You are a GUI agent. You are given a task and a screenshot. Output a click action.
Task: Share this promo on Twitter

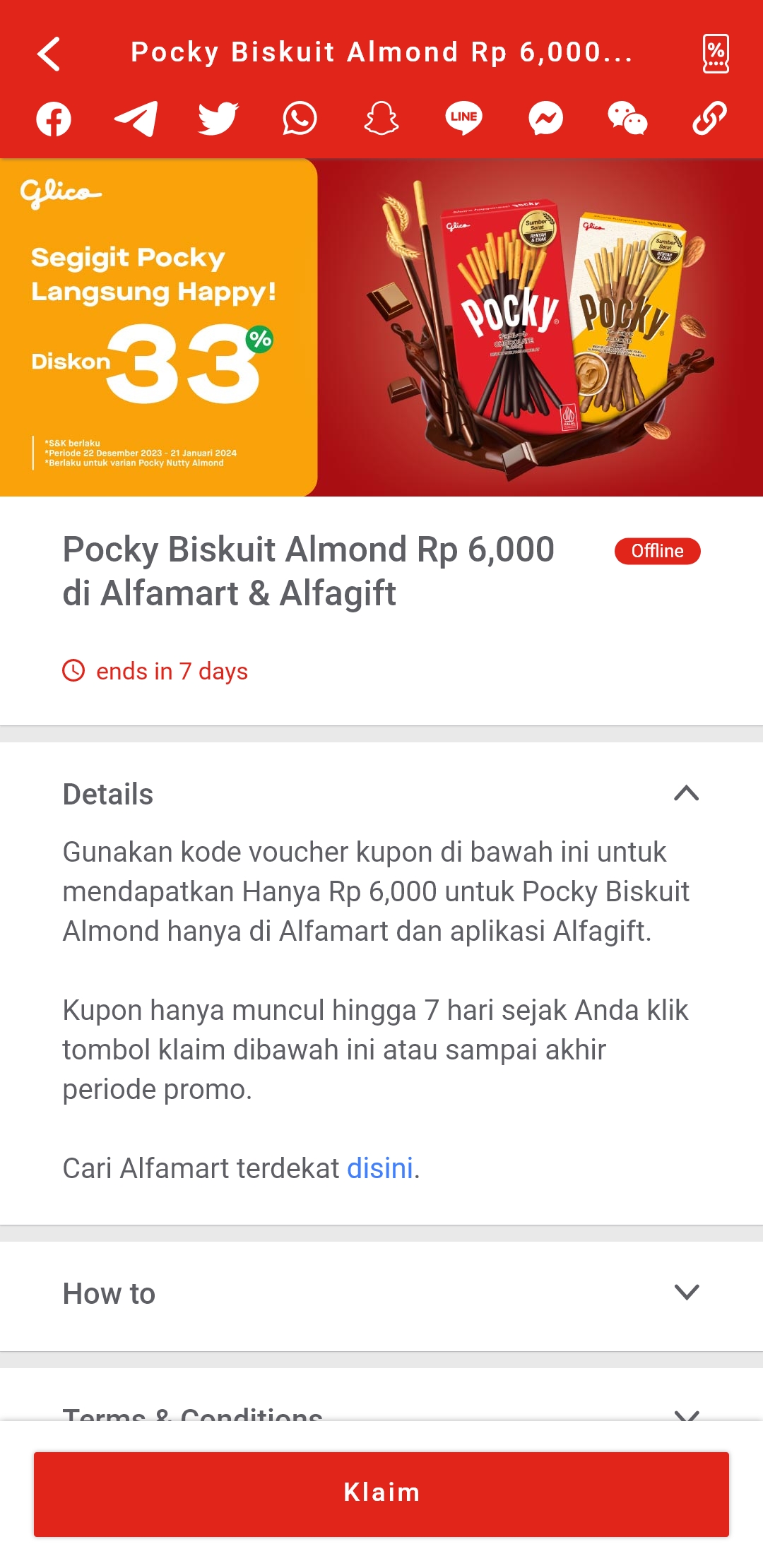[218, 119]
